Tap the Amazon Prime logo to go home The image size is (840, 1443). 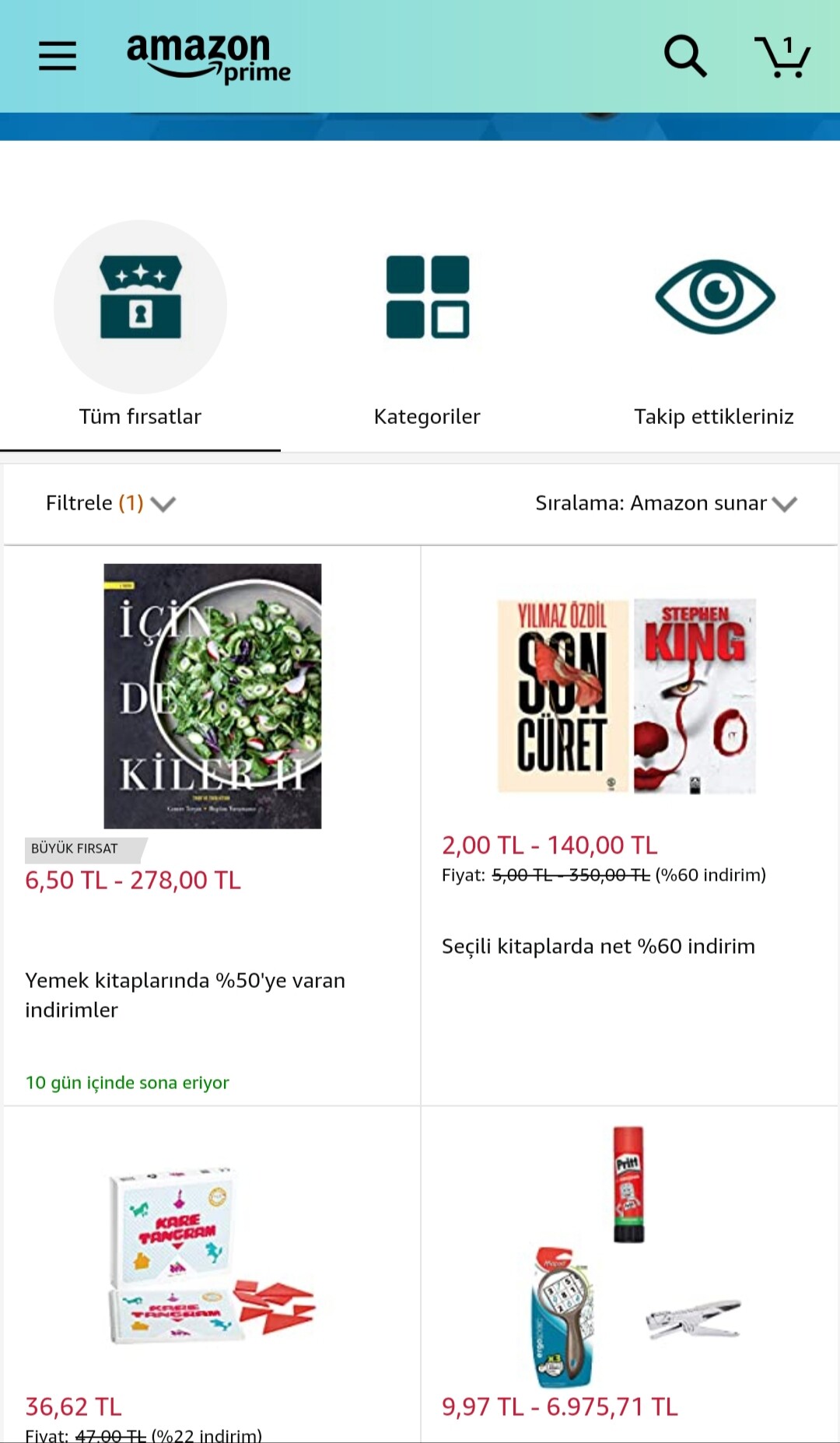coord(208,58)
